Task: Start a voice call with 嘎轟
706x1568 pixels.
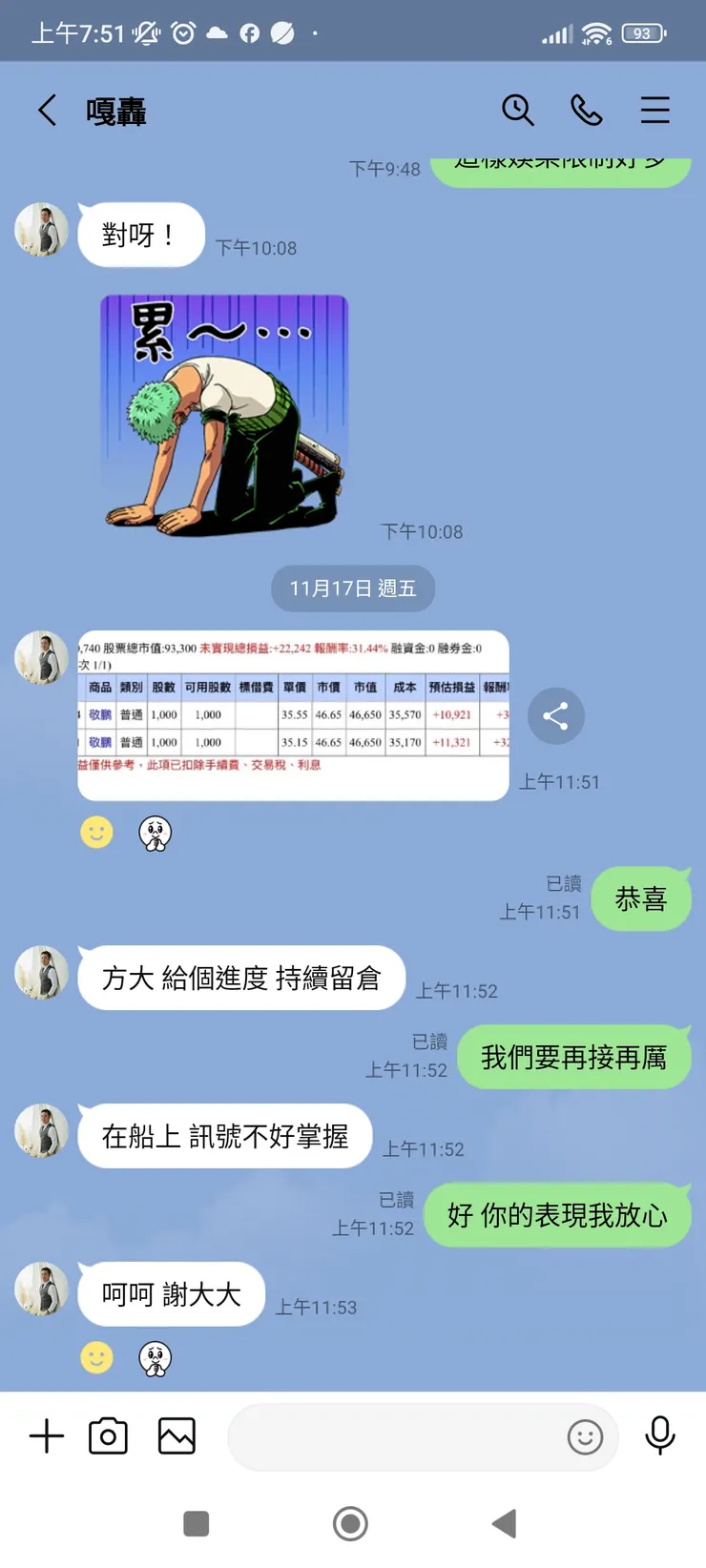Action: tap(587, 111)
